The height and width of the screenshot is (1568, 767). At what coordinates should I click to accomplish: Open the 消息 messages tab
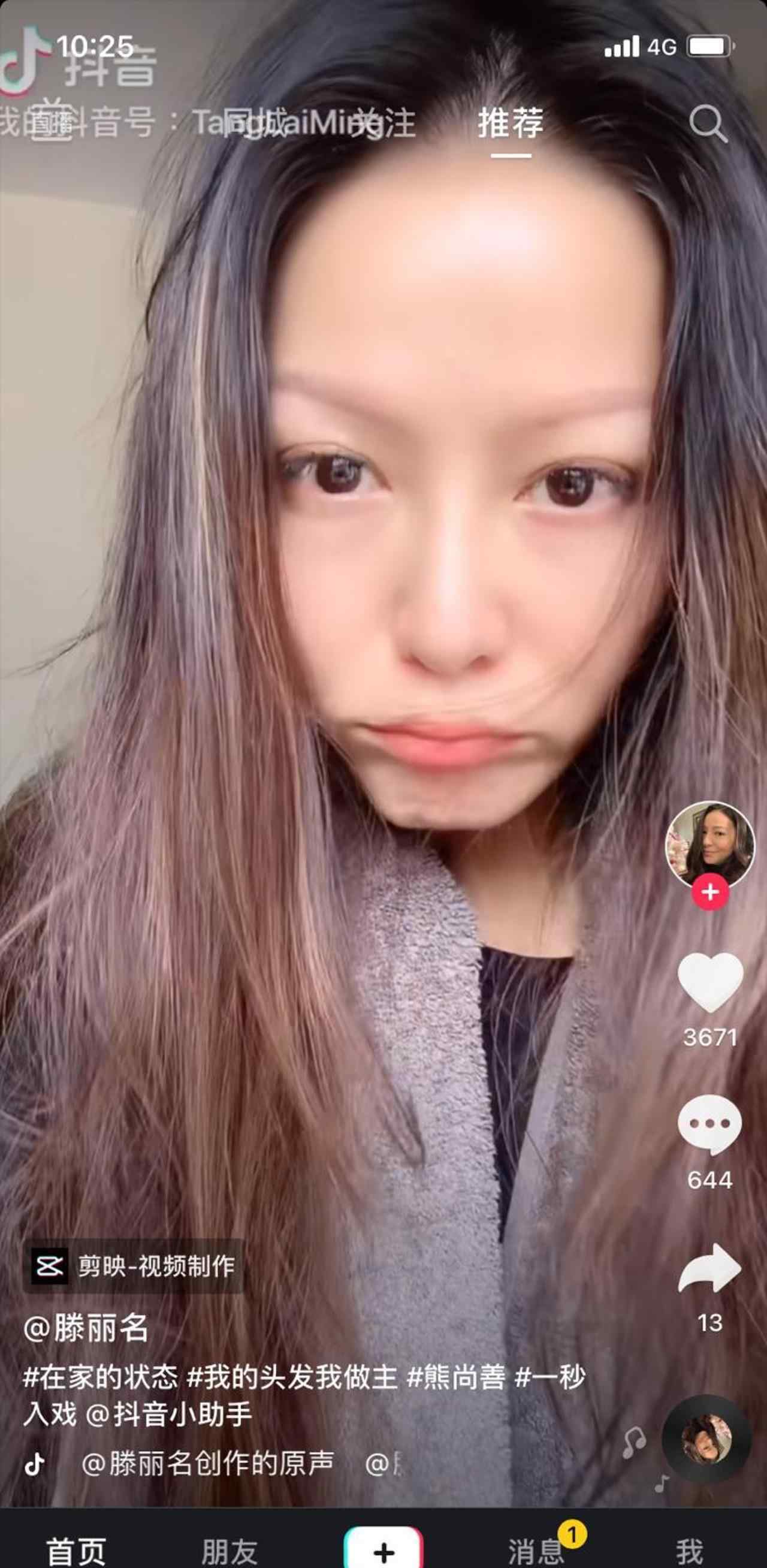coord(536,1551)
